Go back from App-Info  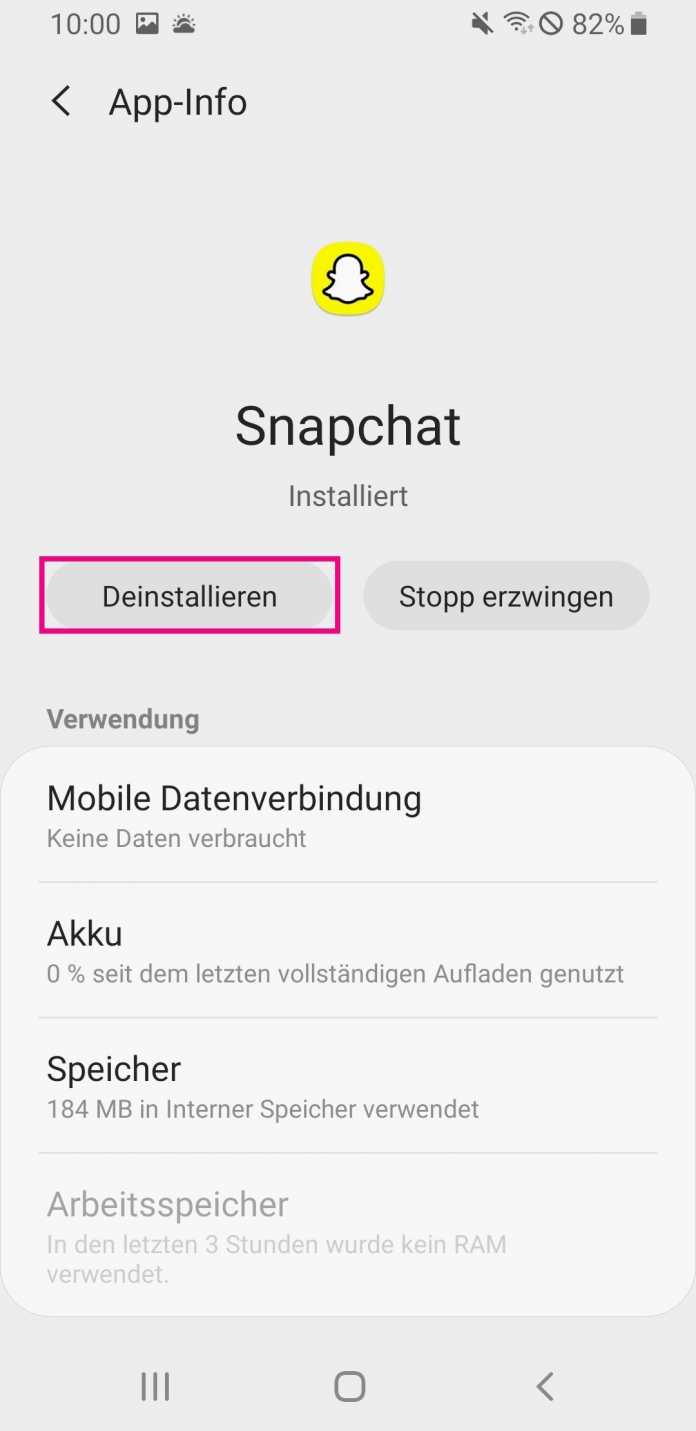pyautogui.click(x=62, y=102)
